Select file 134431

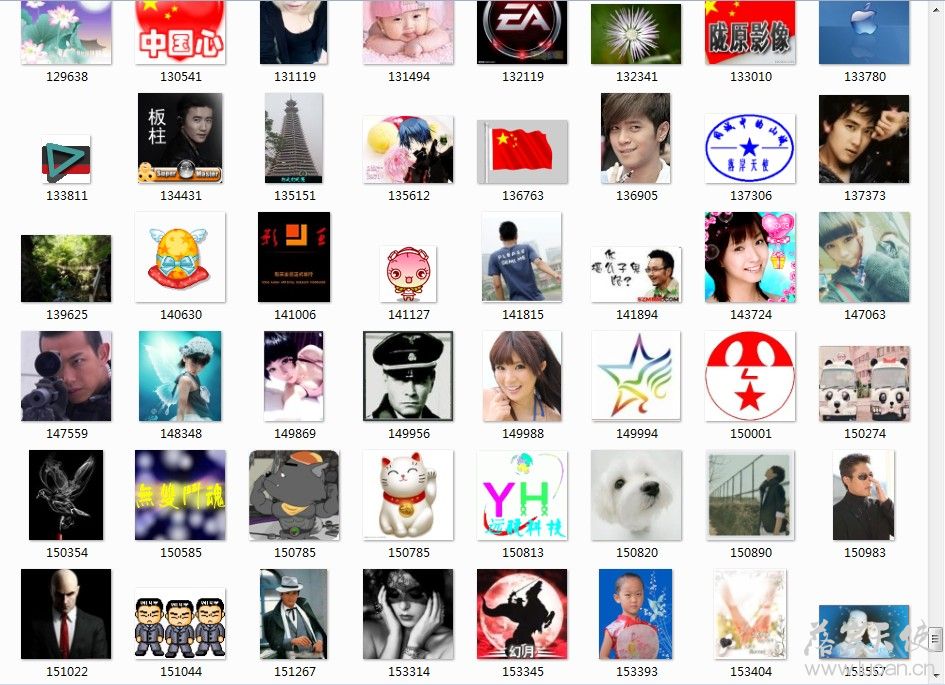pos(180,138)
